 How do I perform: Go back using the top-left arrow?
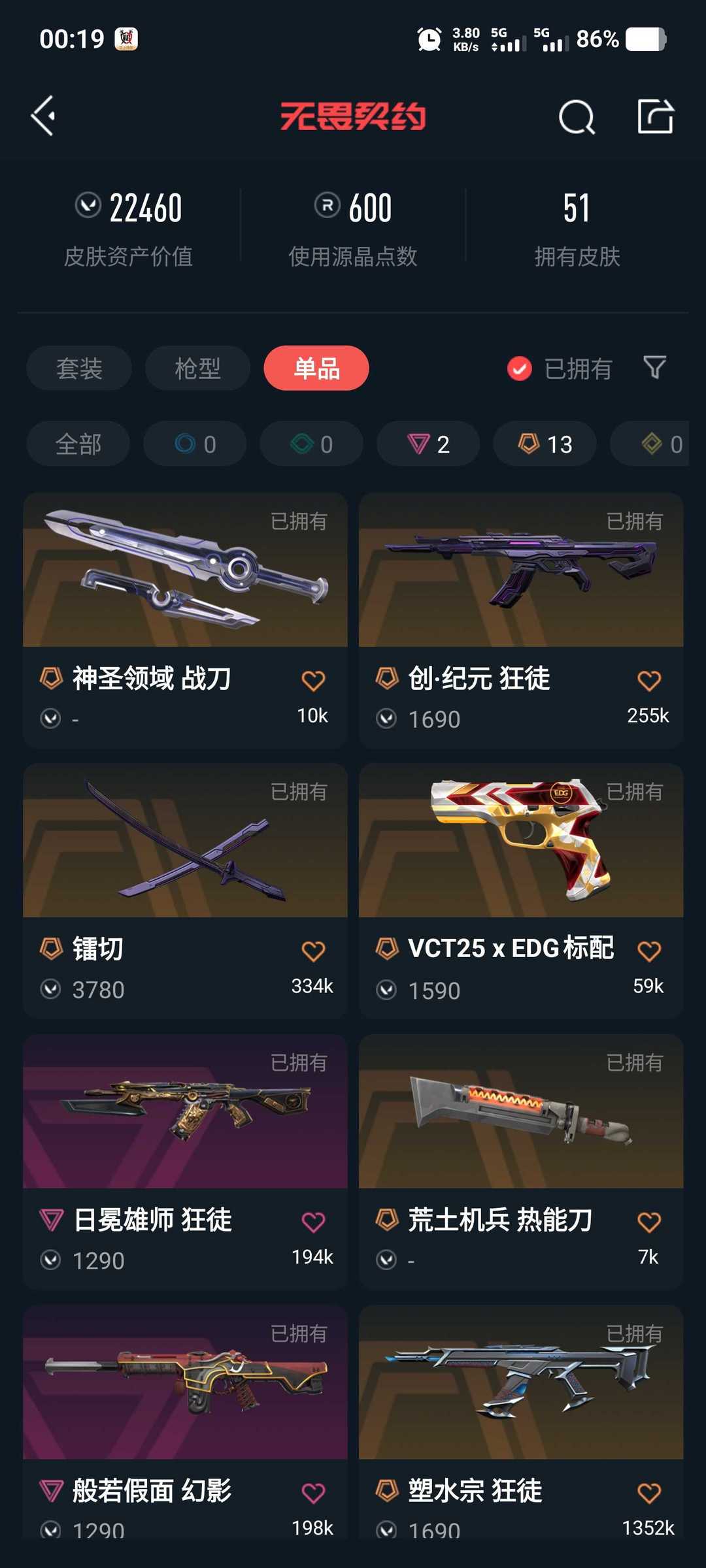[44, 116]
